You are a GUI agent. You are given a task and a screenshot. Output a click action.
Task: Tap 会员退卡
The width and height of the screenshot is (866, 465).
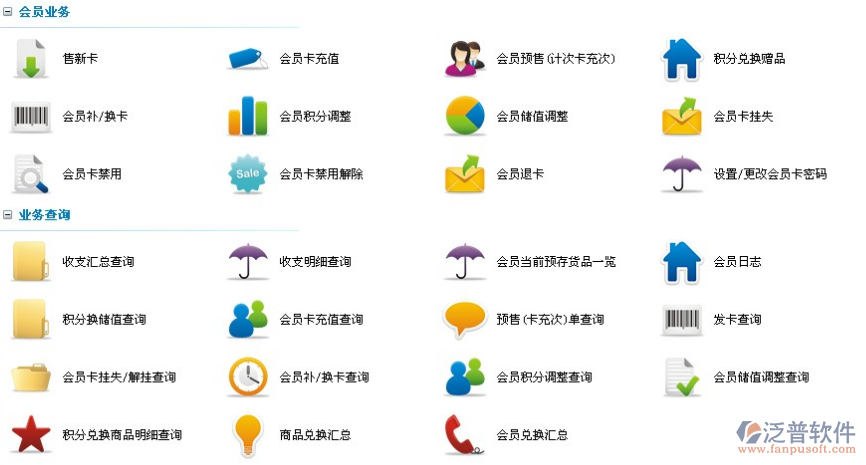click(x=520, y=174)
